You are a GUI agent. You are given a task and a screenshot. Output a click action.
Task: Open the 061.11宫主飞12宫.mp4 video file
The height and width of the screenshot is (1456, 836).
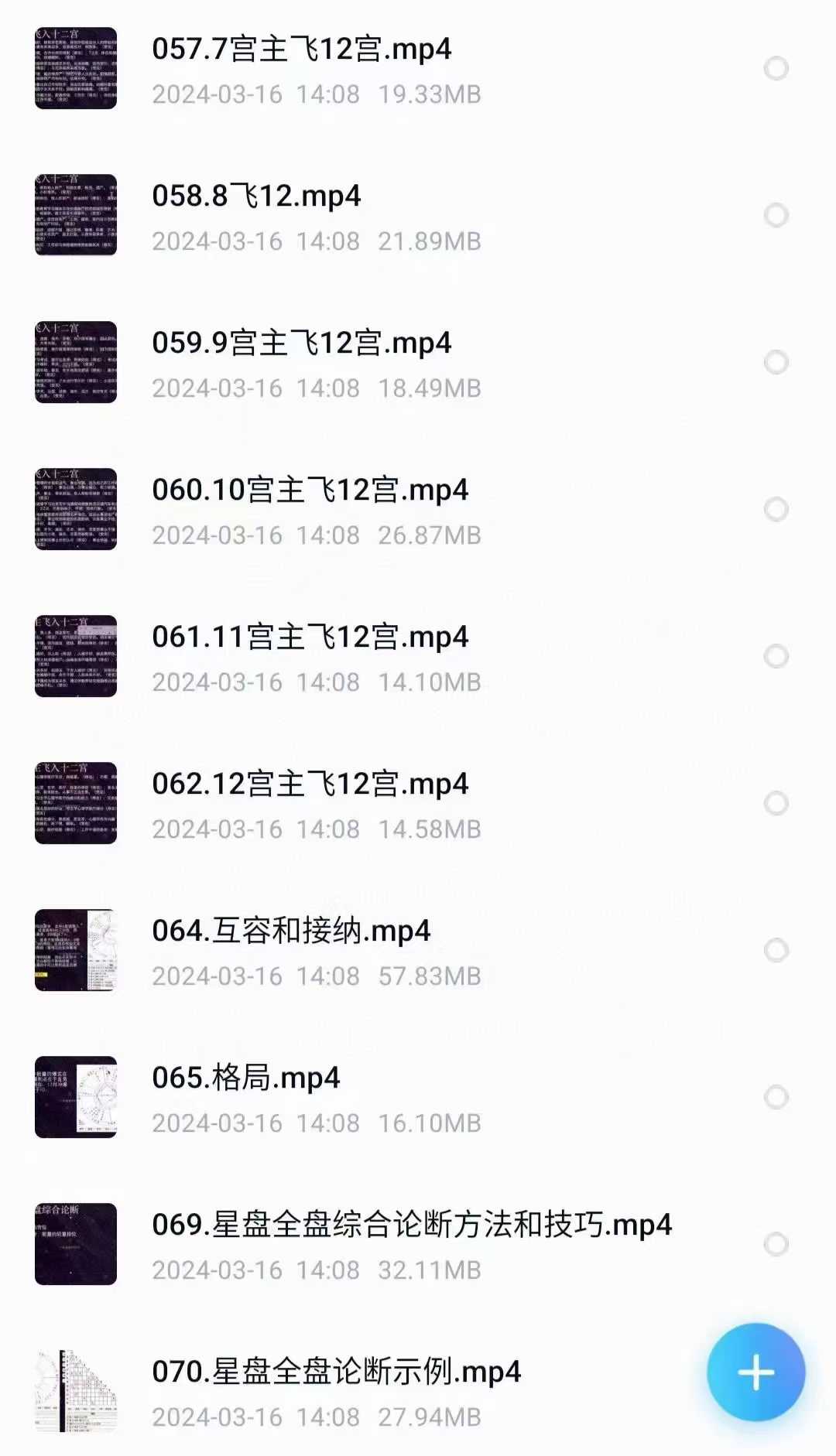pyautogui.click(x=310, y=637)
